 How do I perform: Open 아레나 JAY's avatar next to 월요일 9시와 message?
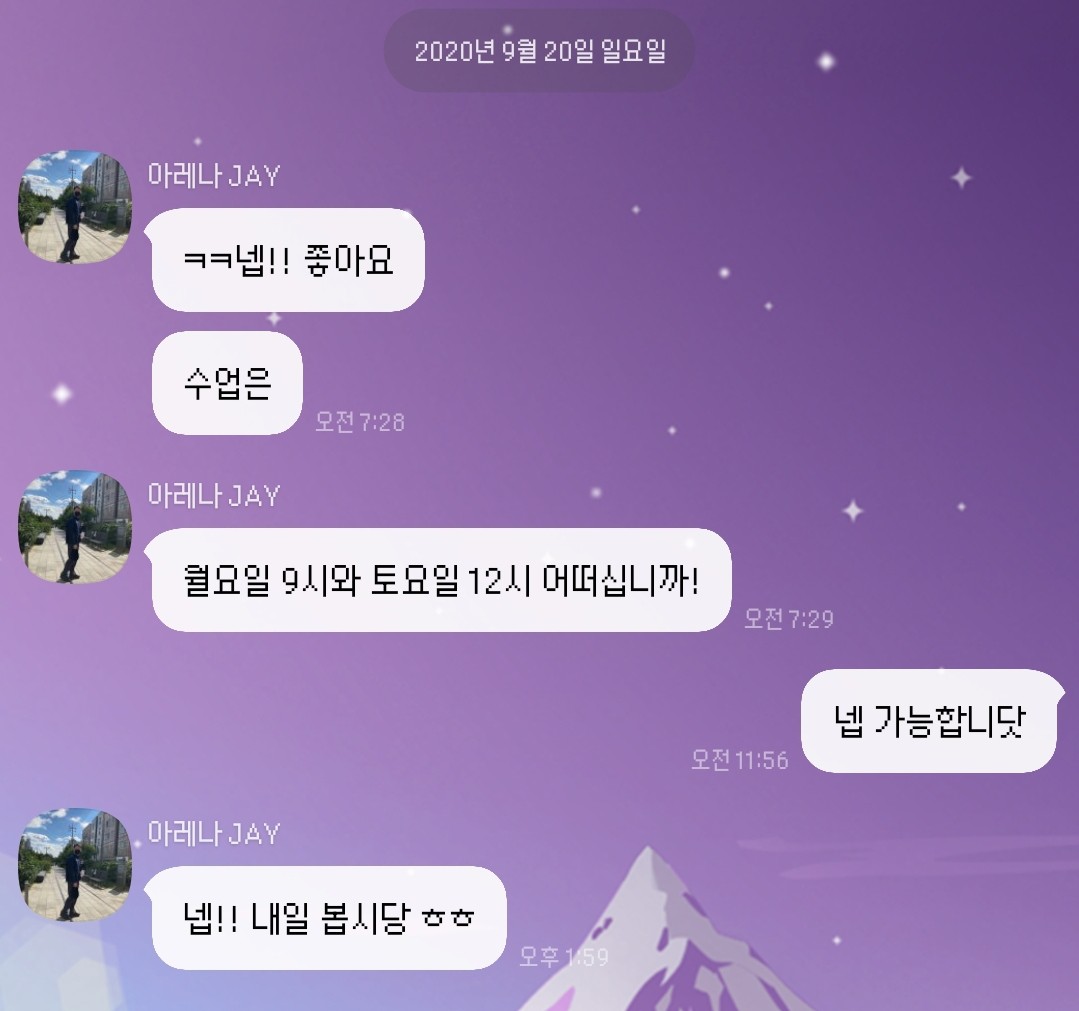pyautogui.click(x=75, y=527)
